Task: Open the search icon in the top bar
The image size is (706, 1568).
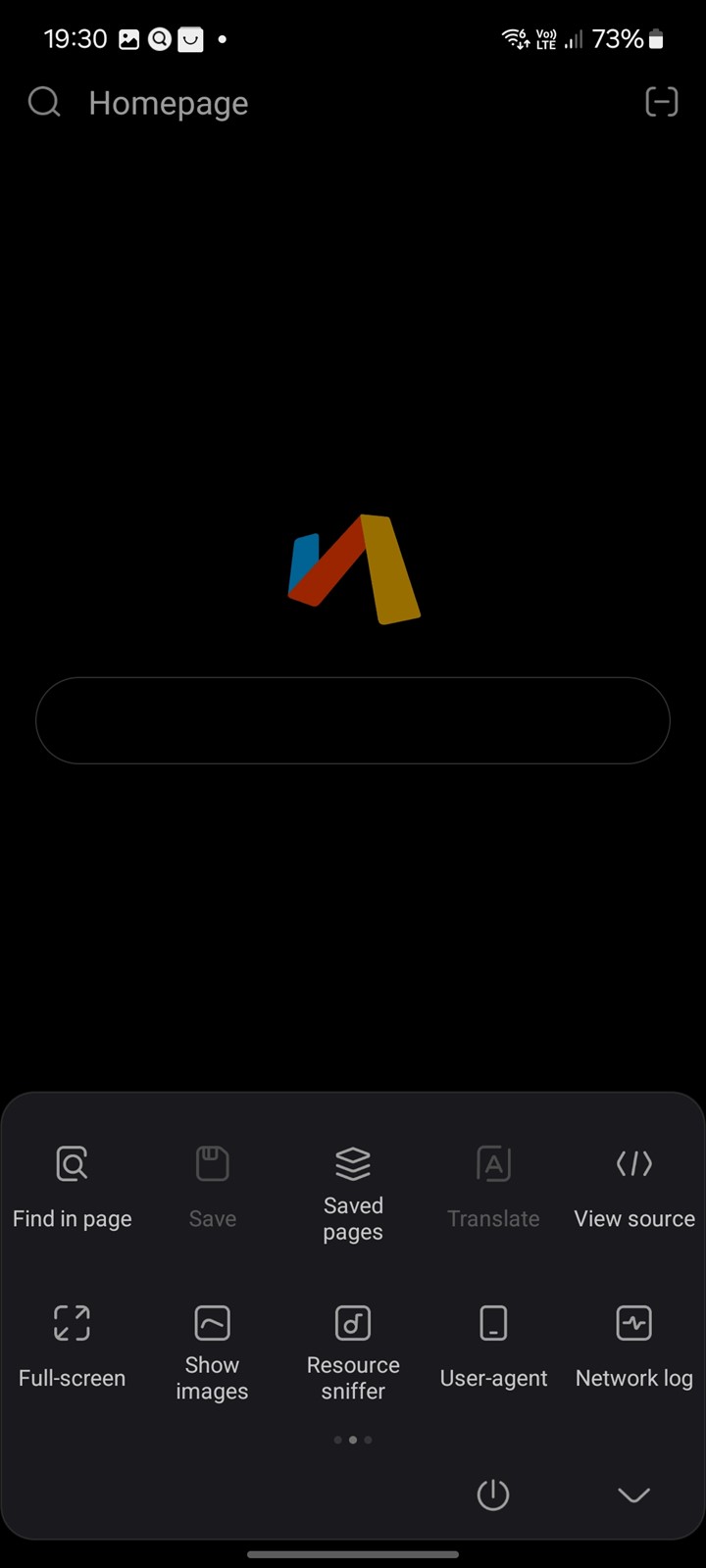Action: point(44,102)
